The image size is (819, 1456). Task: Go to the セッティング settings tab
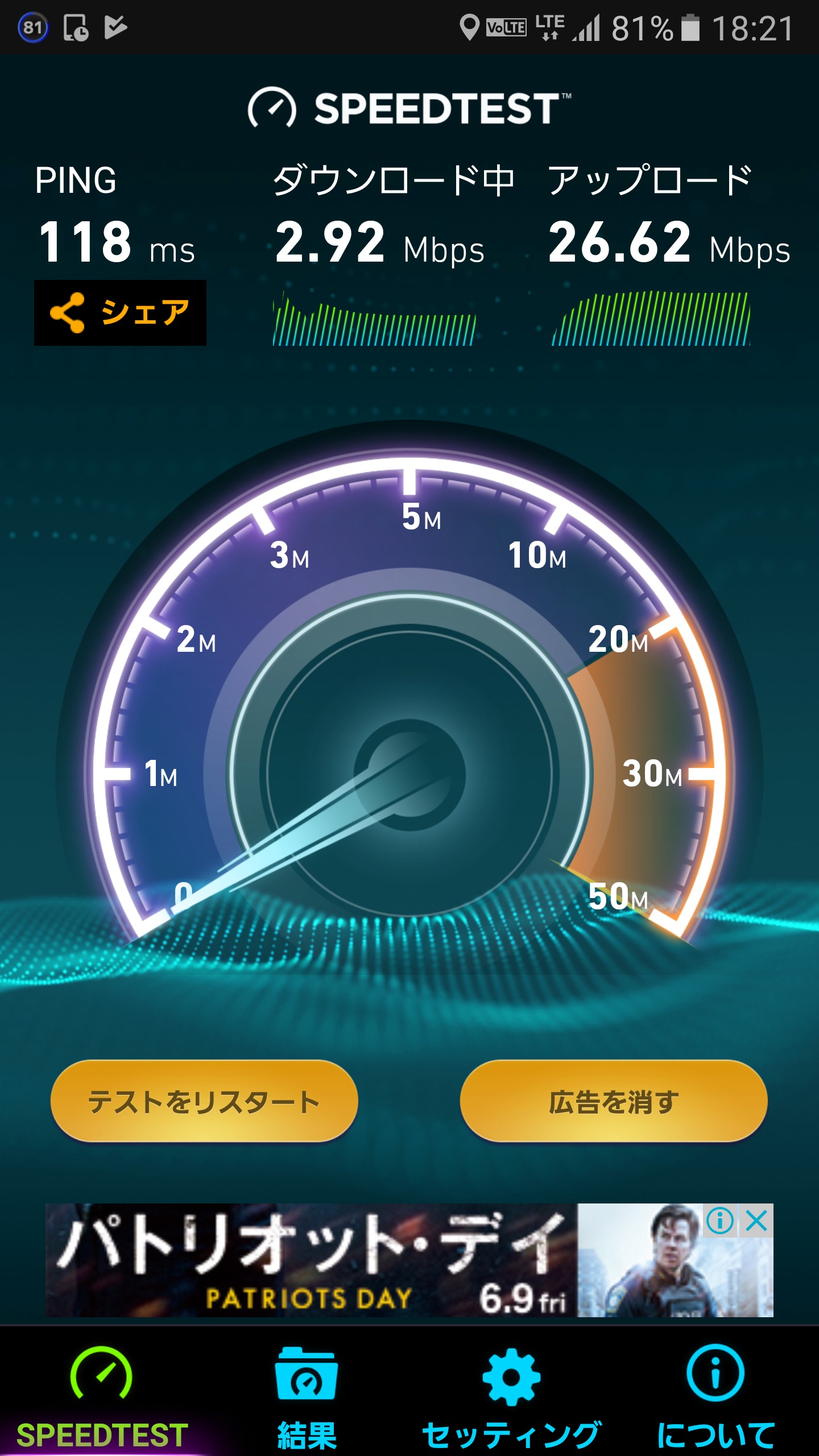pos(511,1393)
